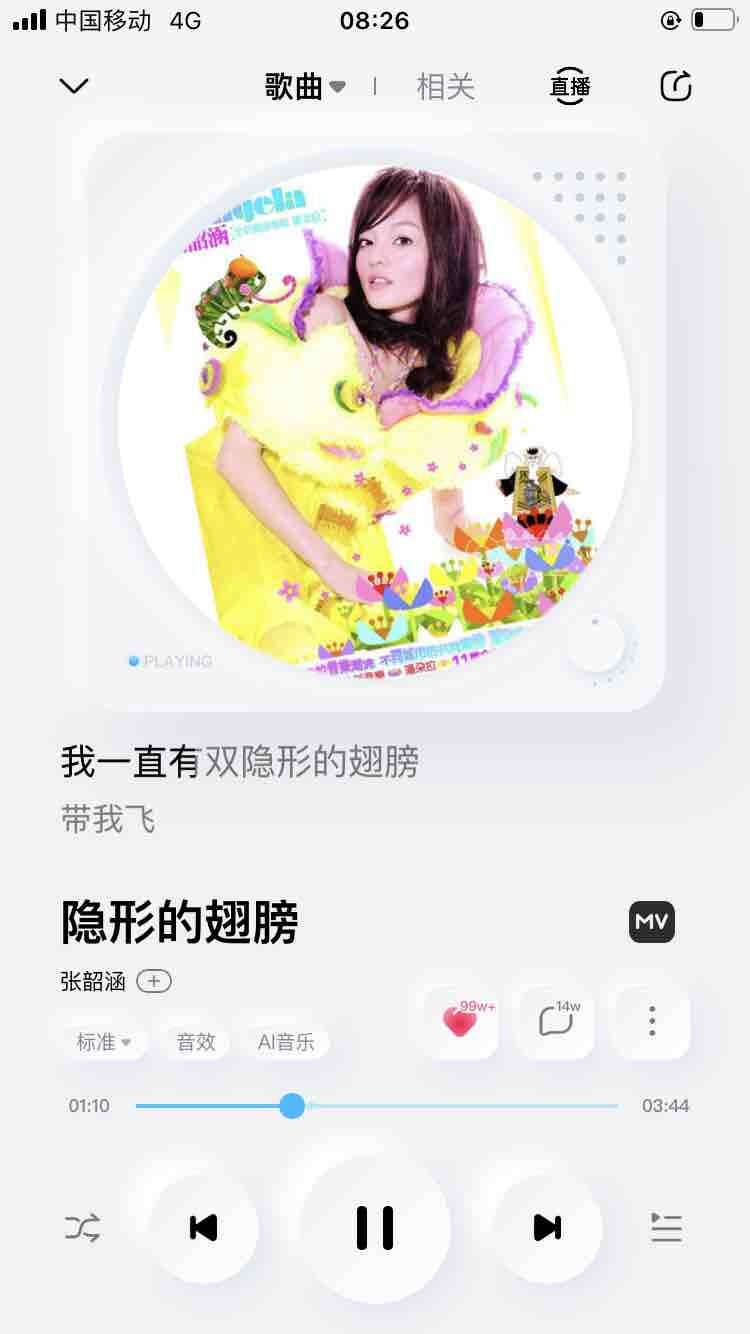Skip to the previous track
Screen dimensions: 750x1334
pos(203,1227)
